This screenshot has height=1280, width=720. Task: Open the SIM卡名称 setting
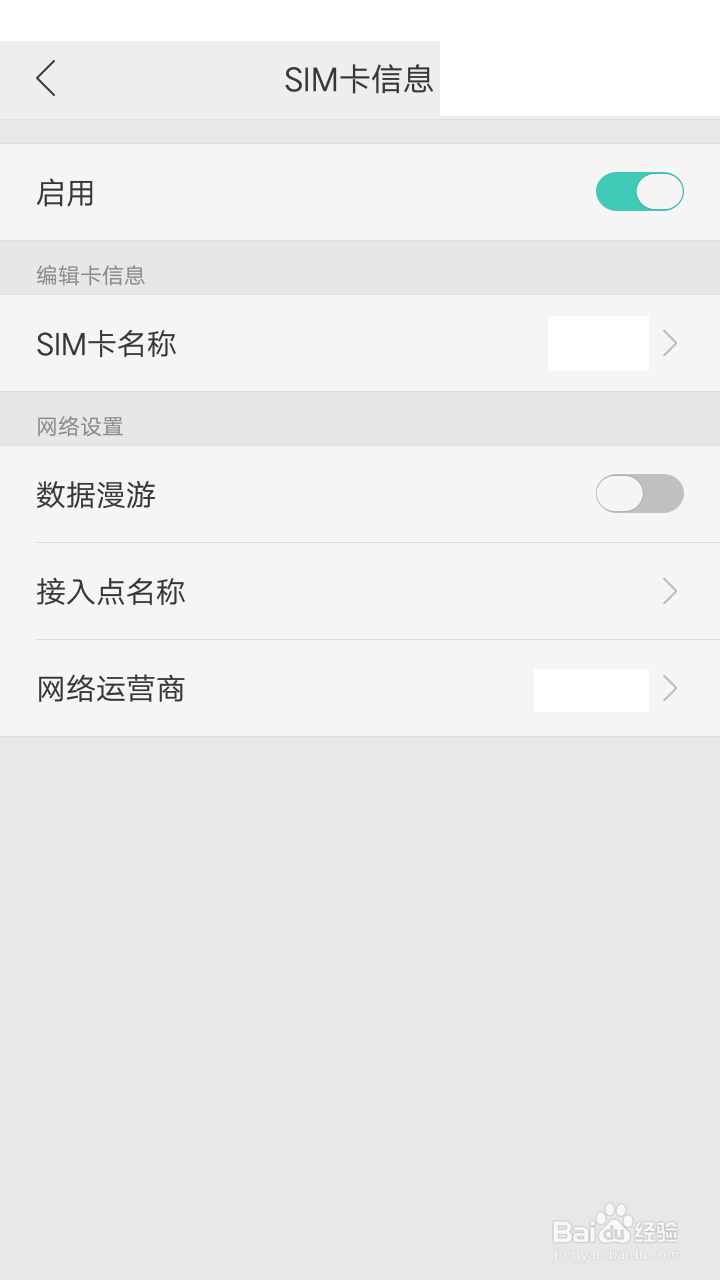(107, 343)
